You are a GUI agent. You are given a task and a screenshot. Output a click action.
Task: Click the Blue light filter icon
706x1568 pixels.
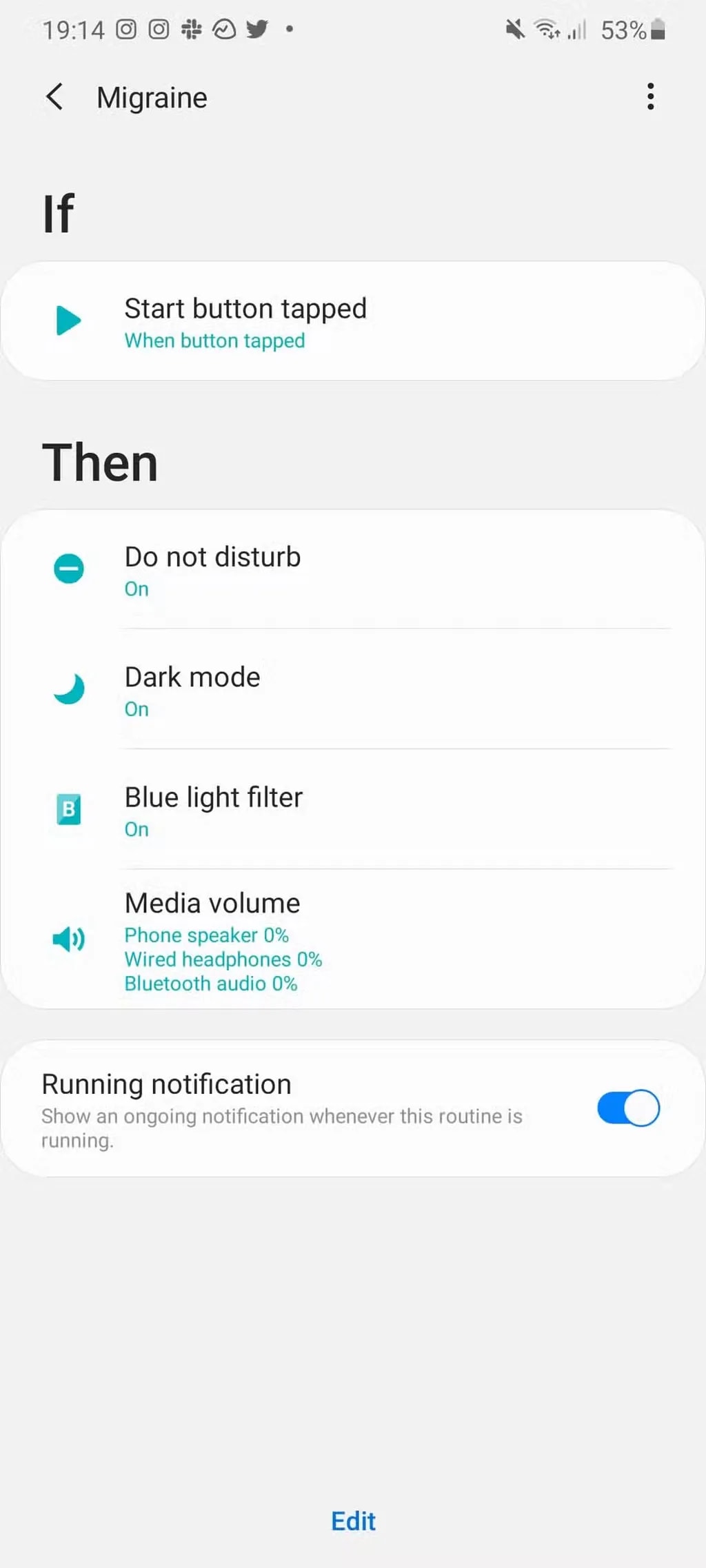click(x=68, y=809)
